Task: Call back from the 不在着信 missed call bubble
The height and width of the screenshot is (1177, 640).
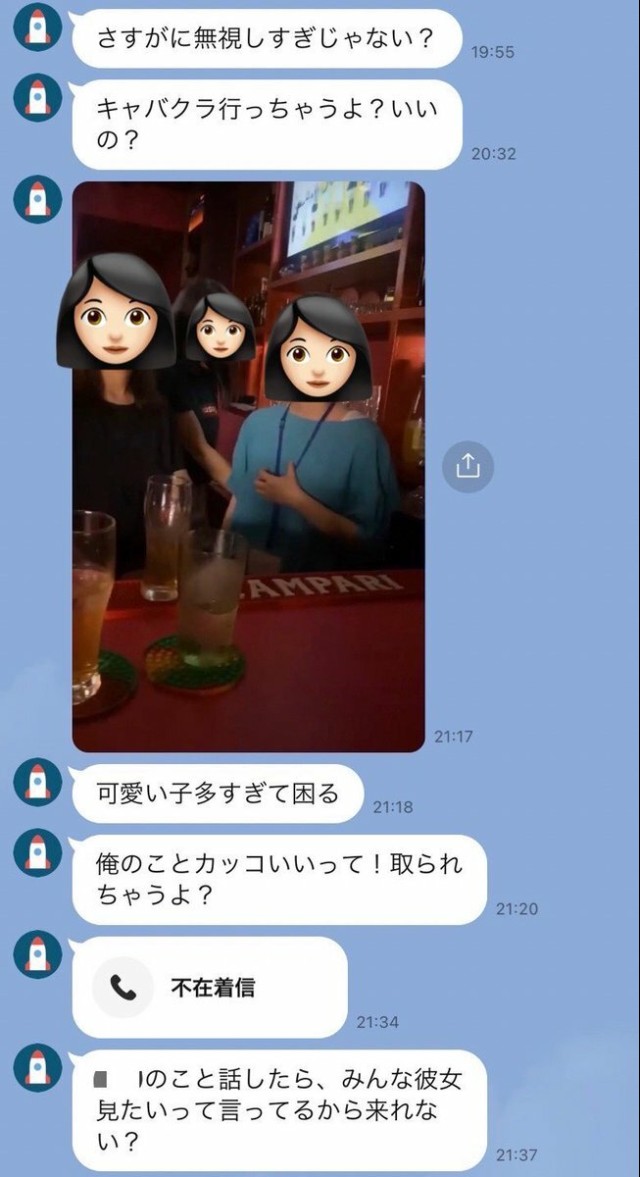Action: pos(210,988)
